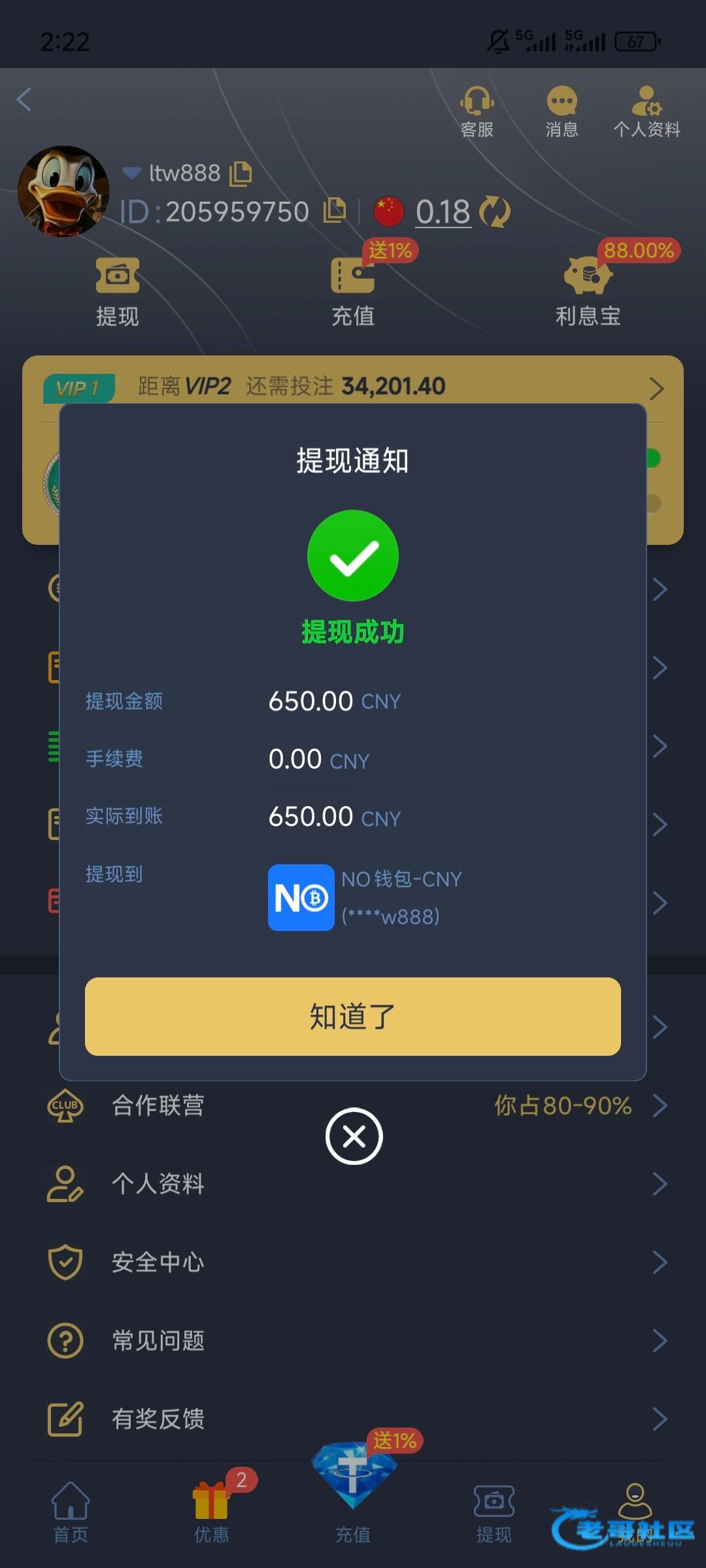Open 常见问题

[353, 1341]
